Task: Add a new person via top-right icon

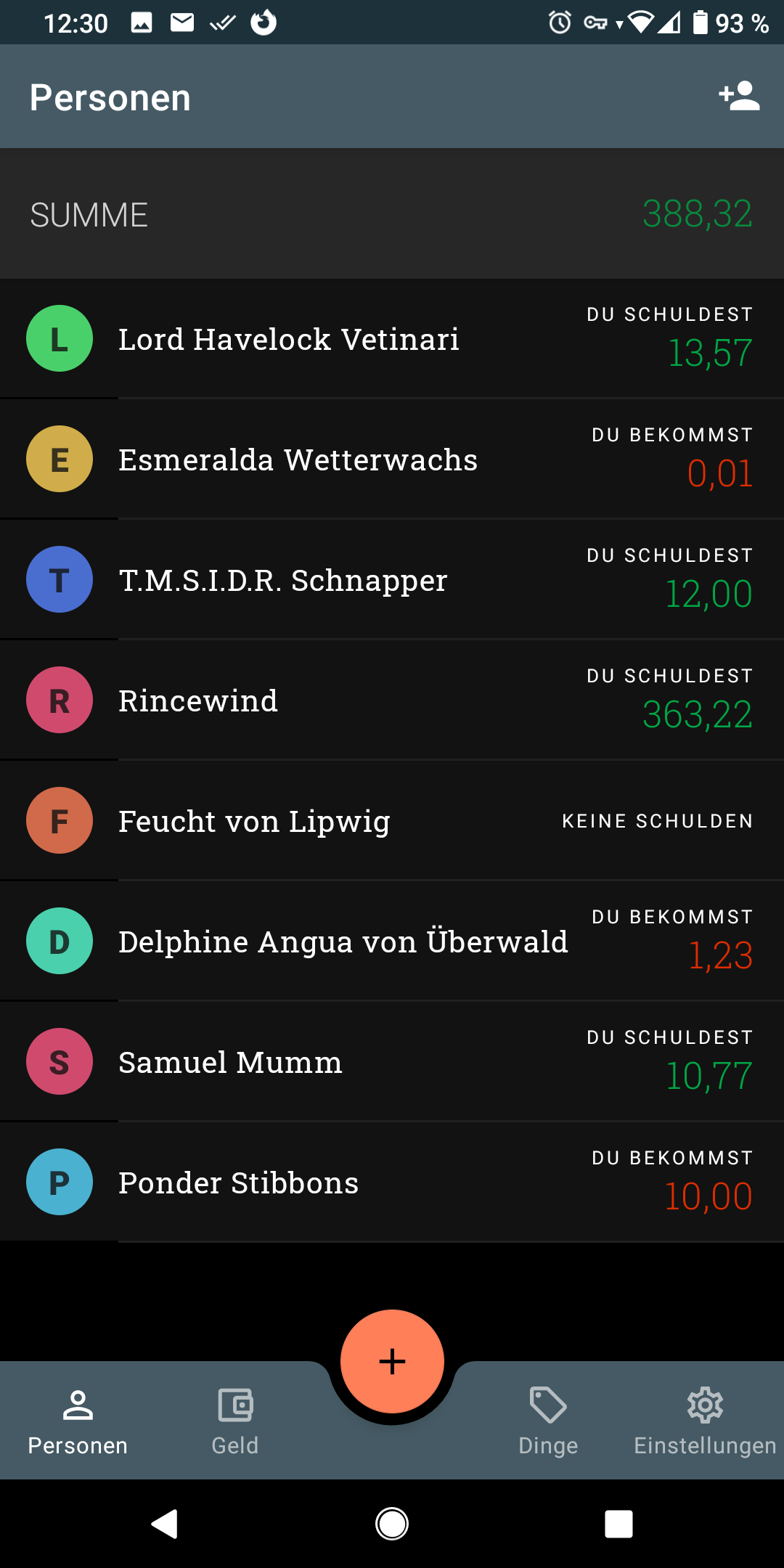Action: coord(739,97)
